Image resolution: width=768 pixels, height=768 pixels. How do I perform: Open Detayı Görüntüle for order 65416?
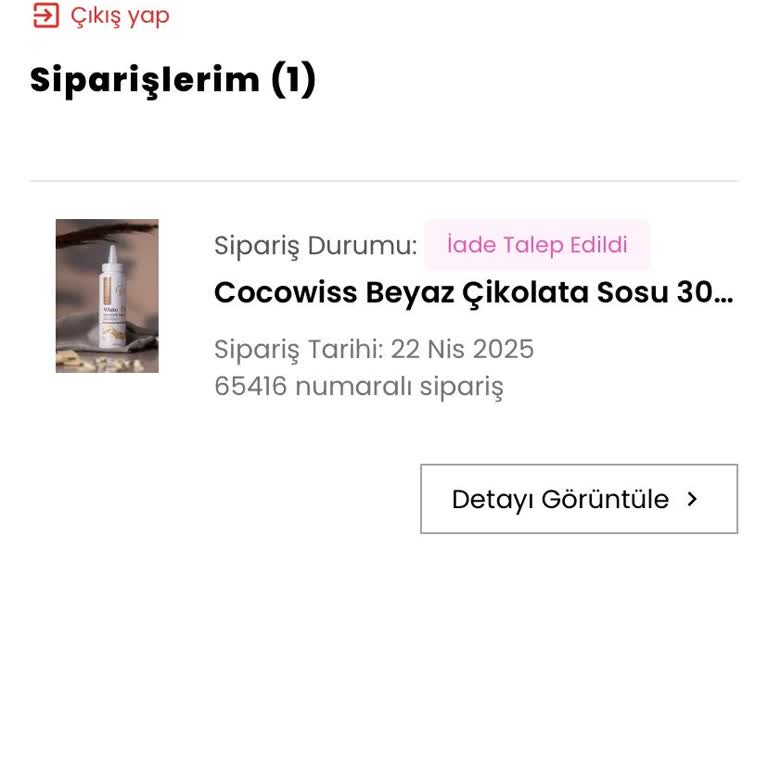point(578,499)
